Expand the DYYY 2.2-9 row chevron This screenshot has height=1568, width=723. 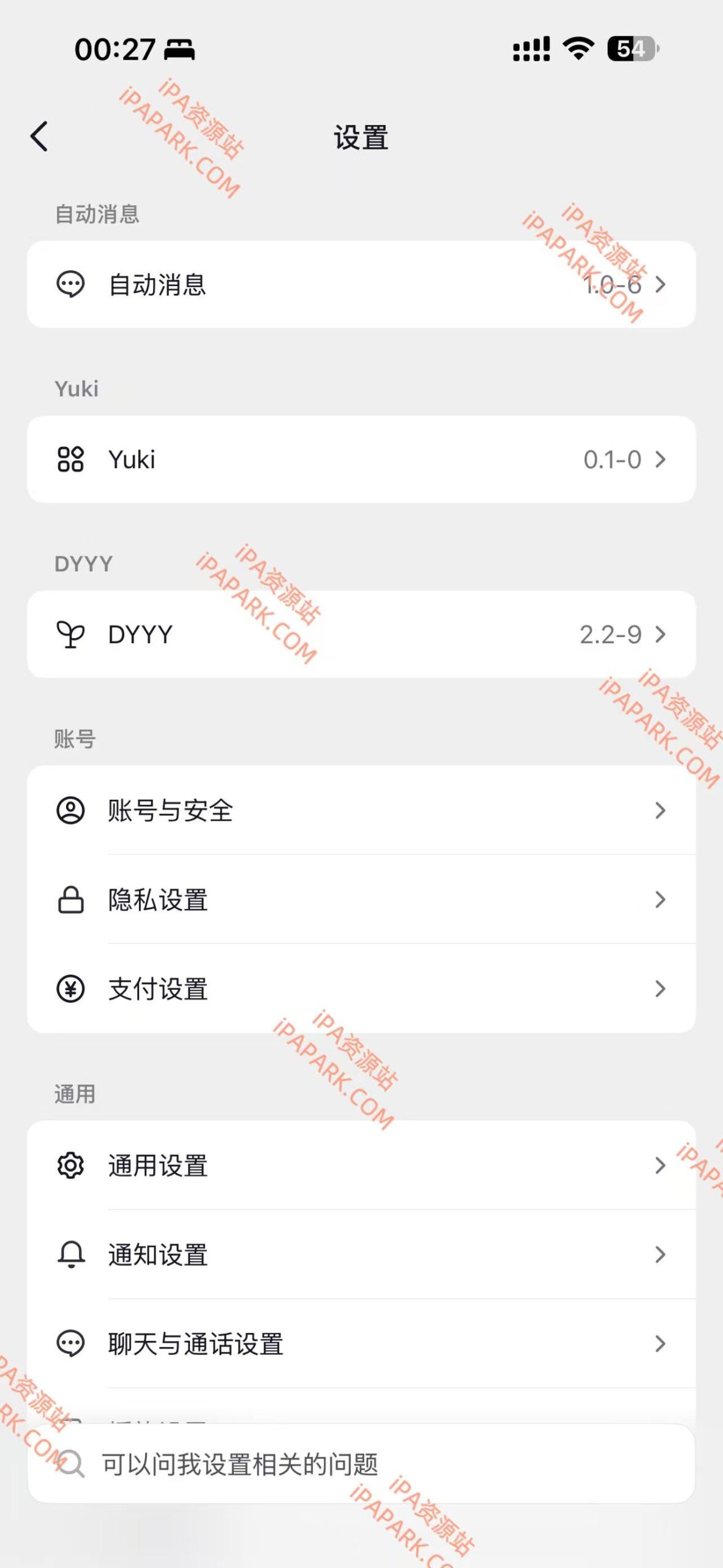661,635
